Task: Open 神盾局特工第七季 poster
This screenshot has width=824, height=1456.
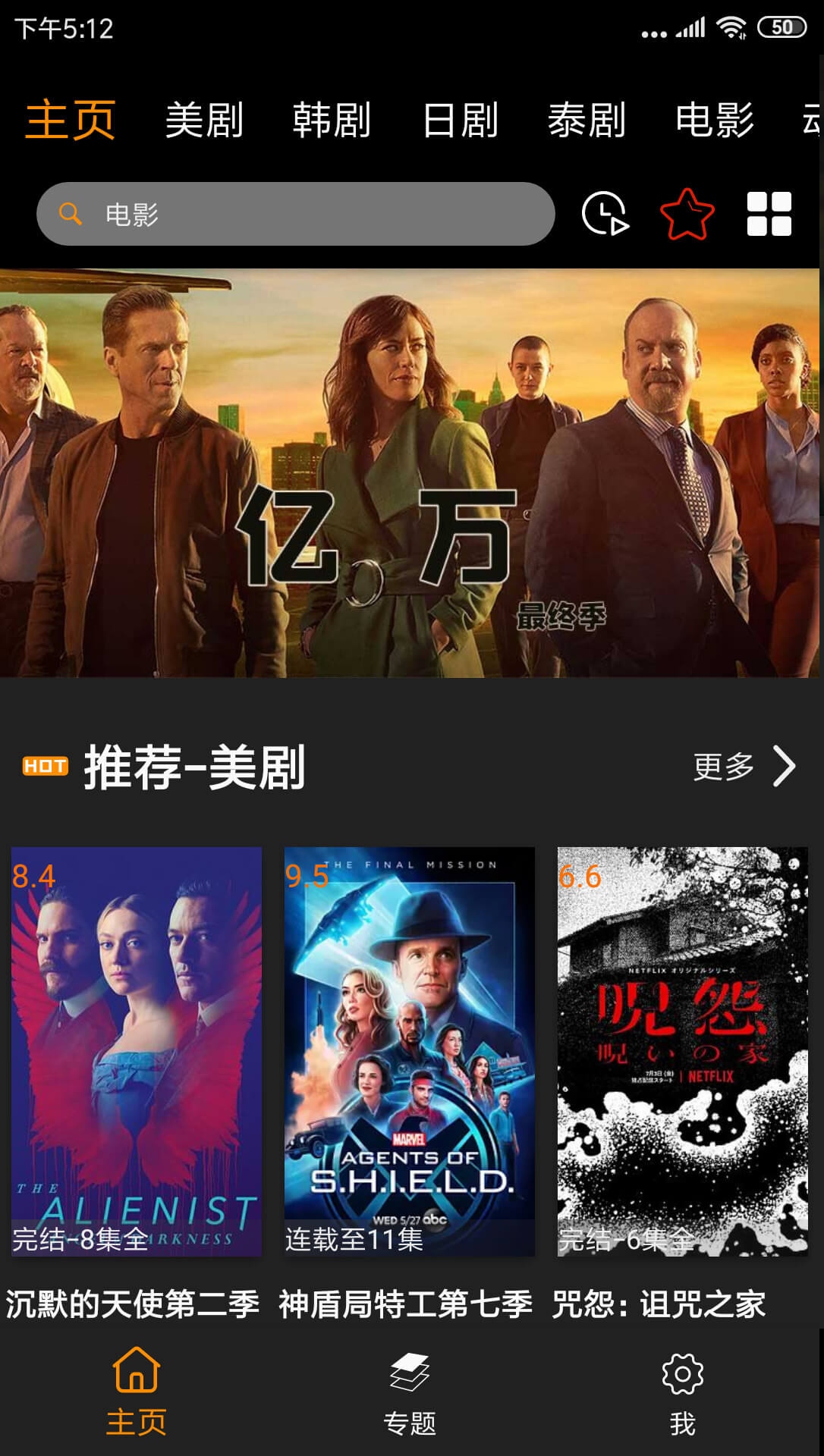Action: pyautogui.click(x=410, y=1051)
